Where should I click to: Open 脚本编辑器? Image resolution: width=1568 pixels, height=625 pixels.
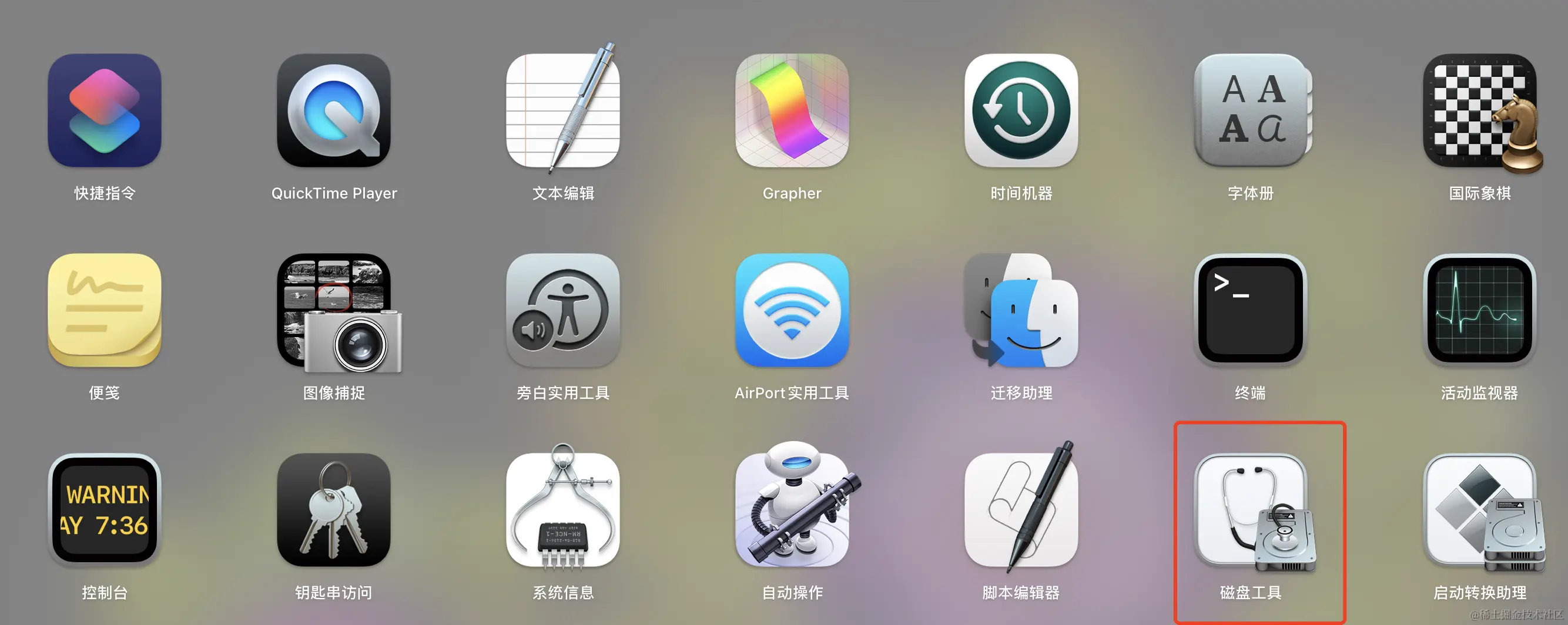click(1021, 510)
